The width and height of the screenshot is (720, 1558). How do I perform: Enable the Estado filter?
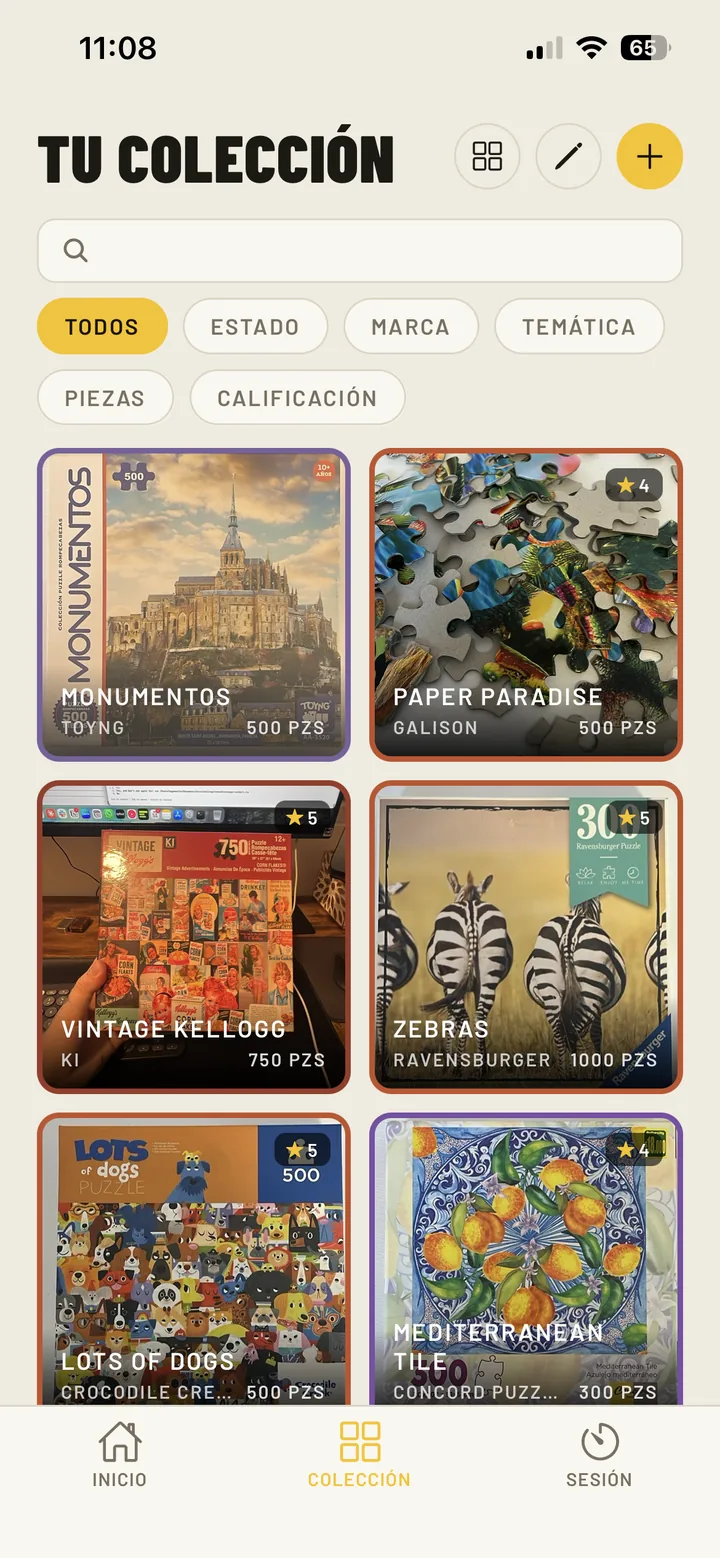pos(256,327)
